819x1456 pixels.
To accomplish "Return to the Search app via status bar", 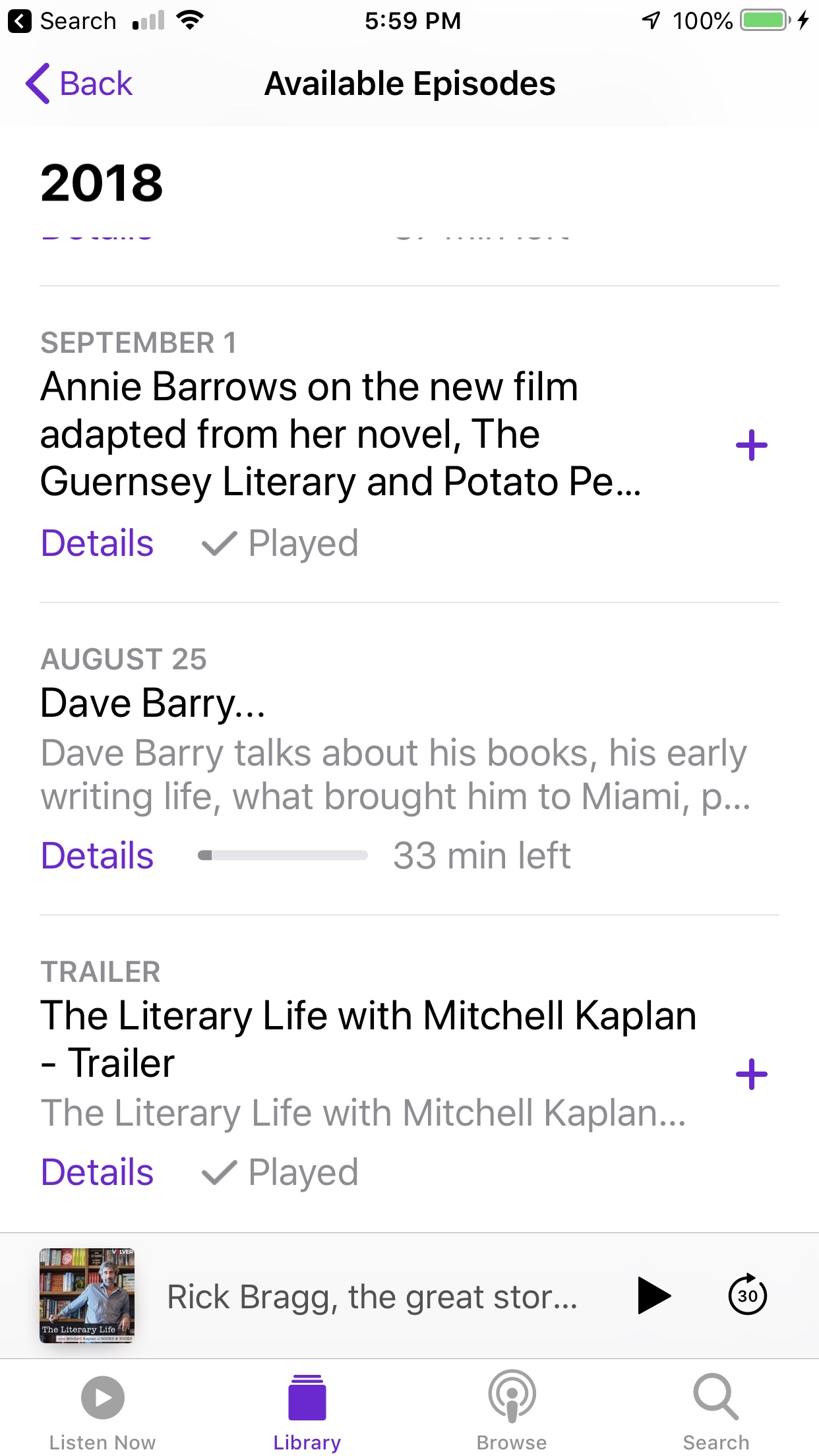I will 63,21.
